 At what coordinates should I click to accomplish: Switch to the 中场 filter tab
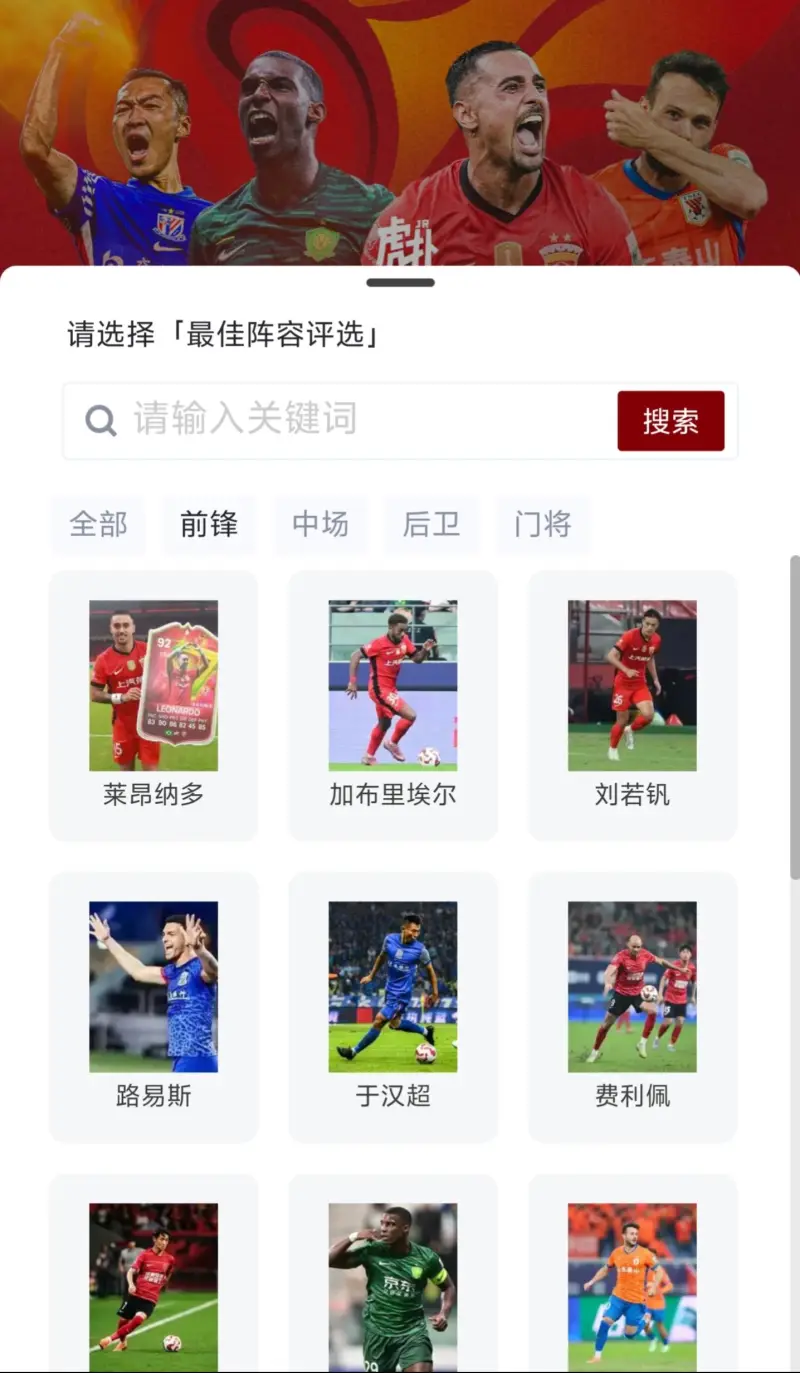pos(320,524)
